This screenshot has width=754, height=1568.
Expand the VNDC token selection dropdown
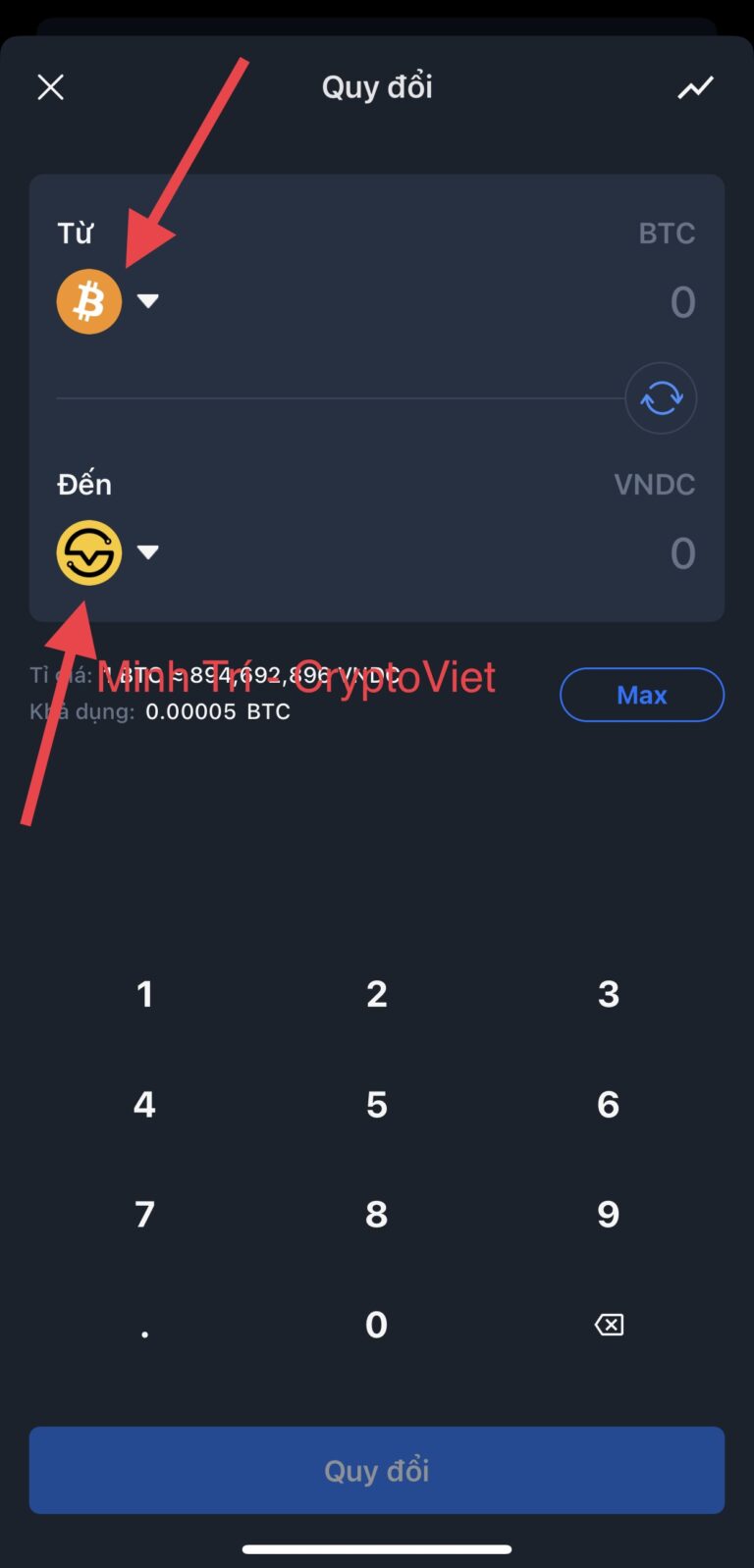[x=148, y=552]
